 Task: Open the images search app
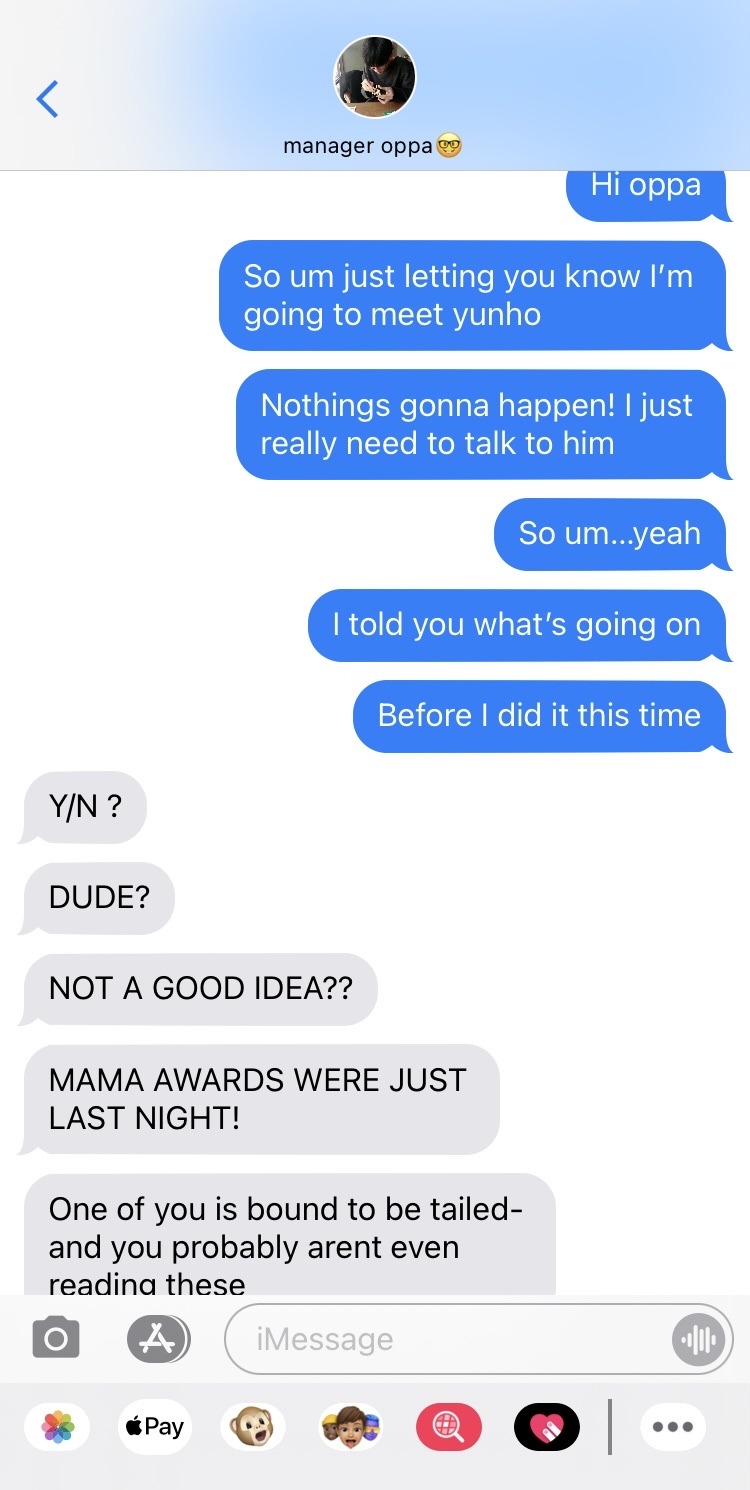[x=447, y=1427]
